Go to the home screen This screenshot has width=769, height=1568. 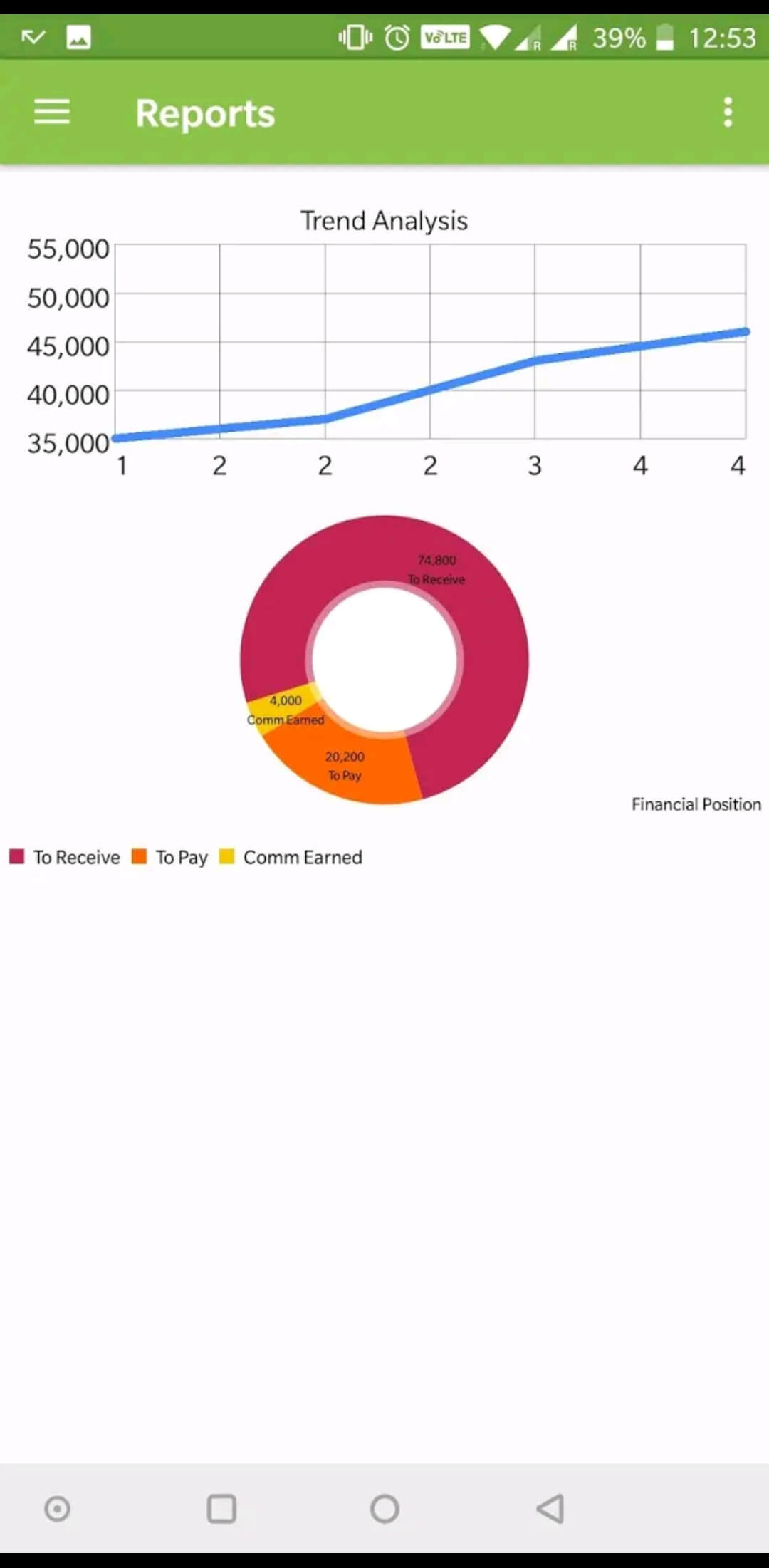[384, 1508]
